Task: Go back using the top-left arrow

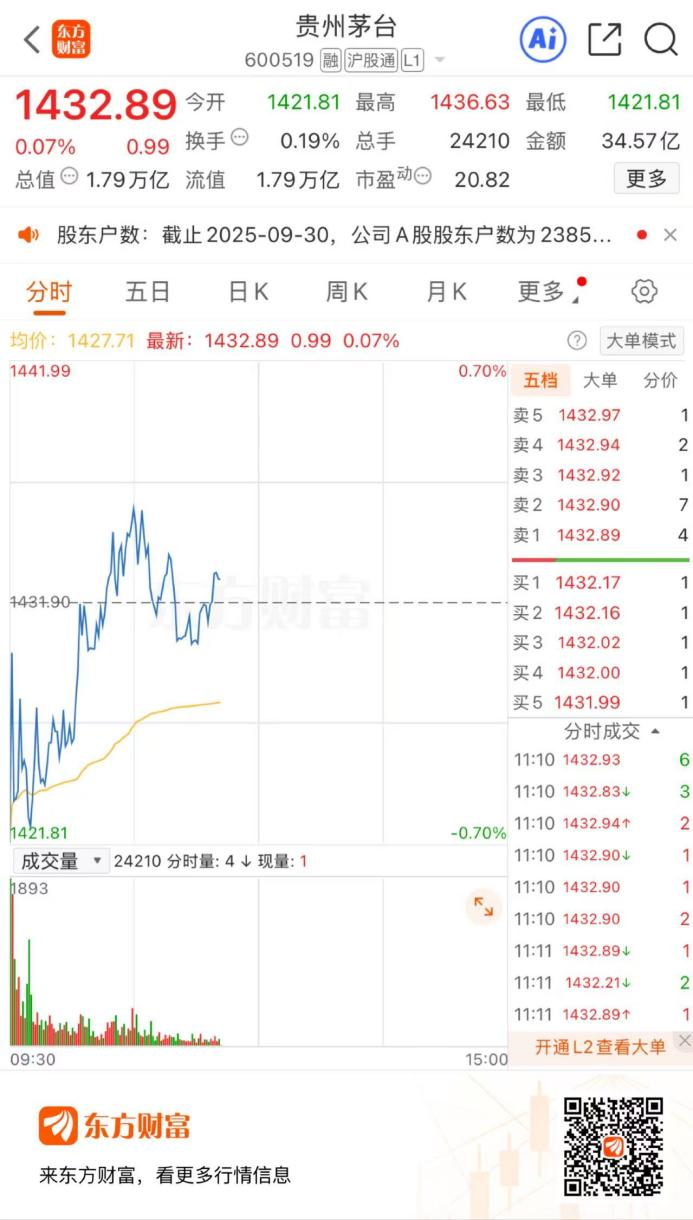Action: click(32, 40)
